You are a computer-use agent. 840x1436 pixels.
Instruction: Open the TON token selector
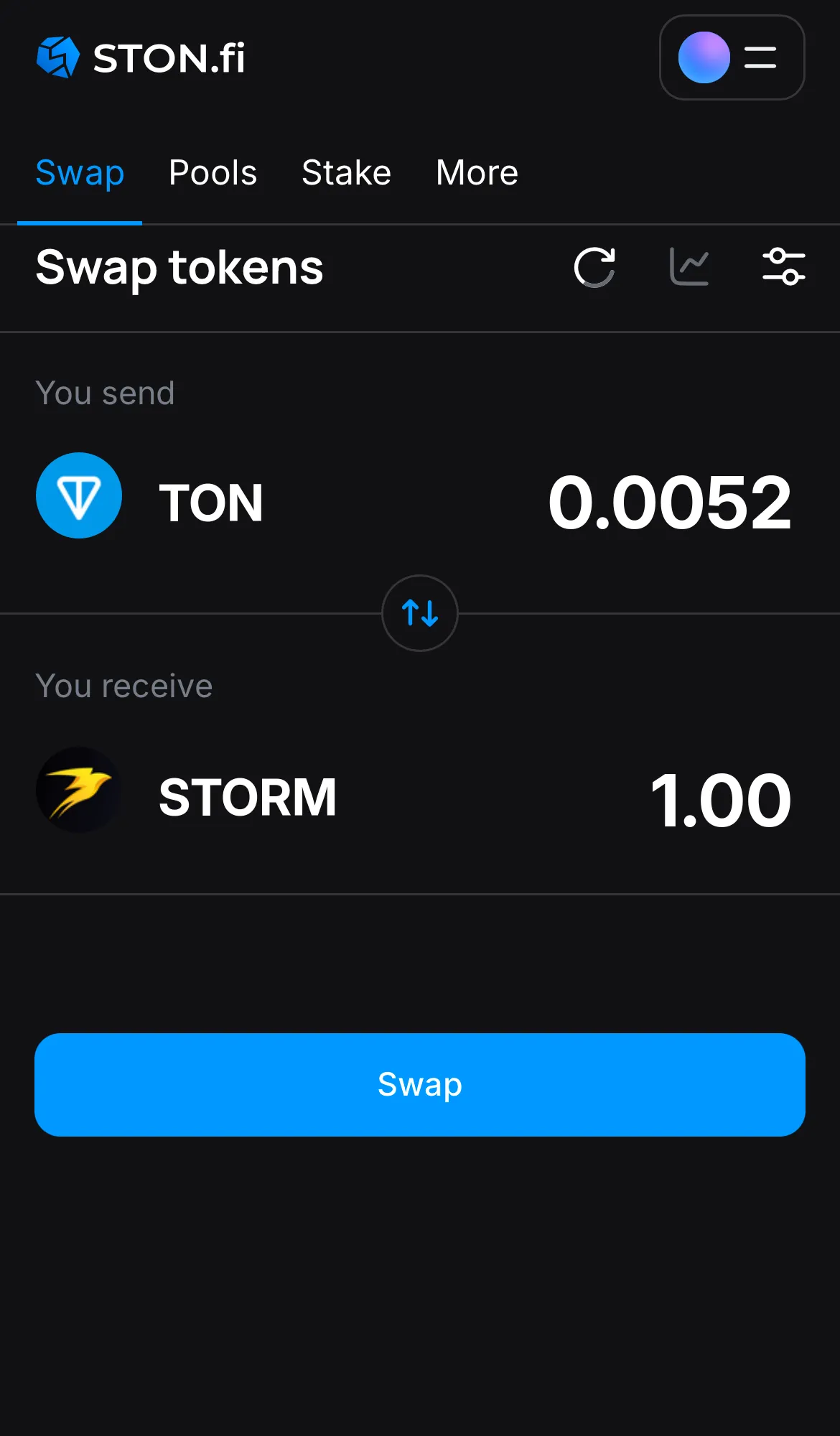coord(210,501)
